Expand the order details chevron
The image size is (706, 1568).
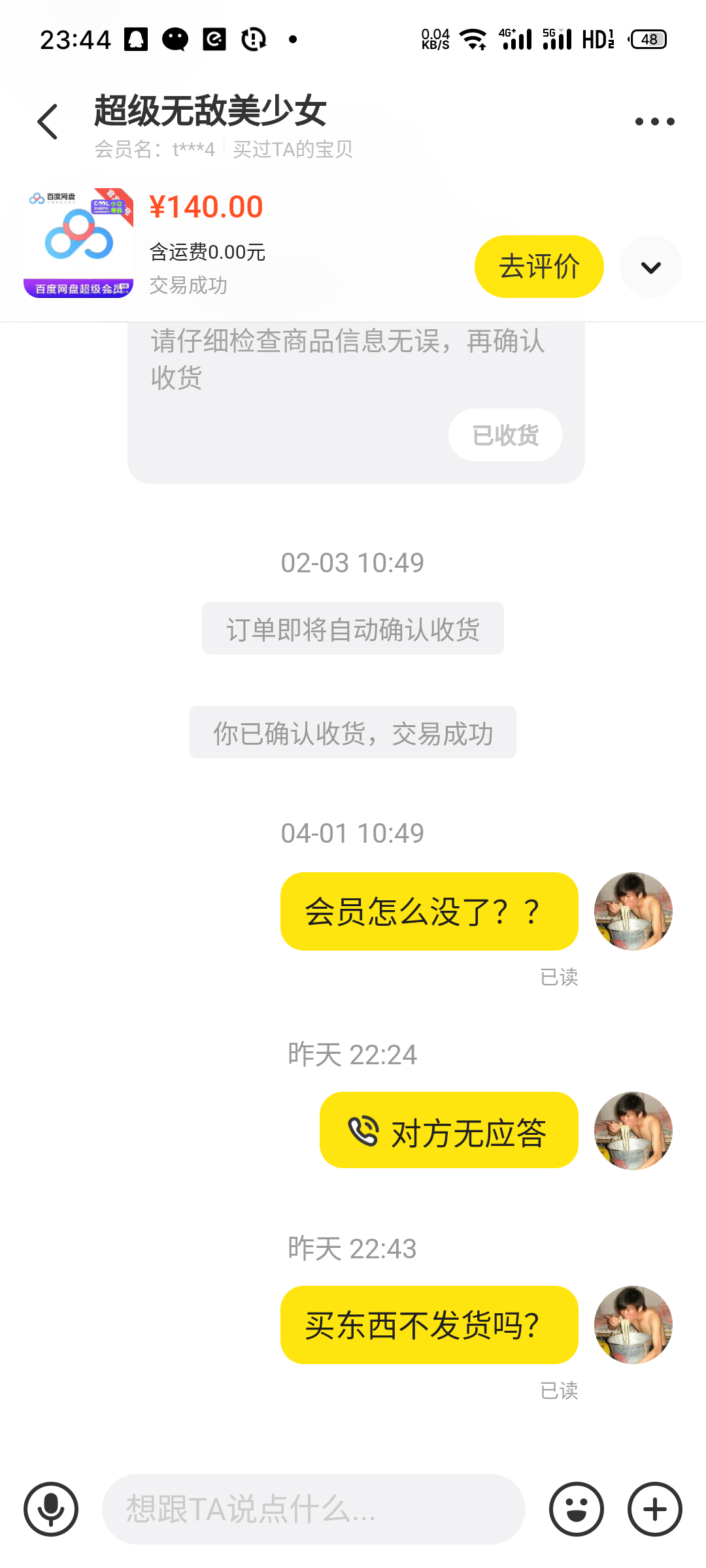pos(650,267)
